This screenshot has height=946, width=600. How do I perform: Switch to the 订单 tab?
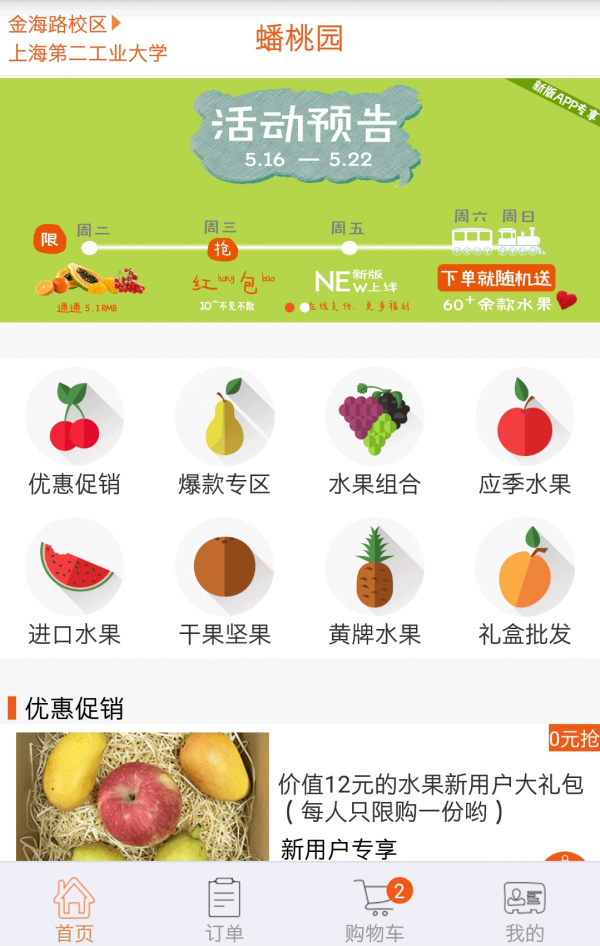click(224, 908)
